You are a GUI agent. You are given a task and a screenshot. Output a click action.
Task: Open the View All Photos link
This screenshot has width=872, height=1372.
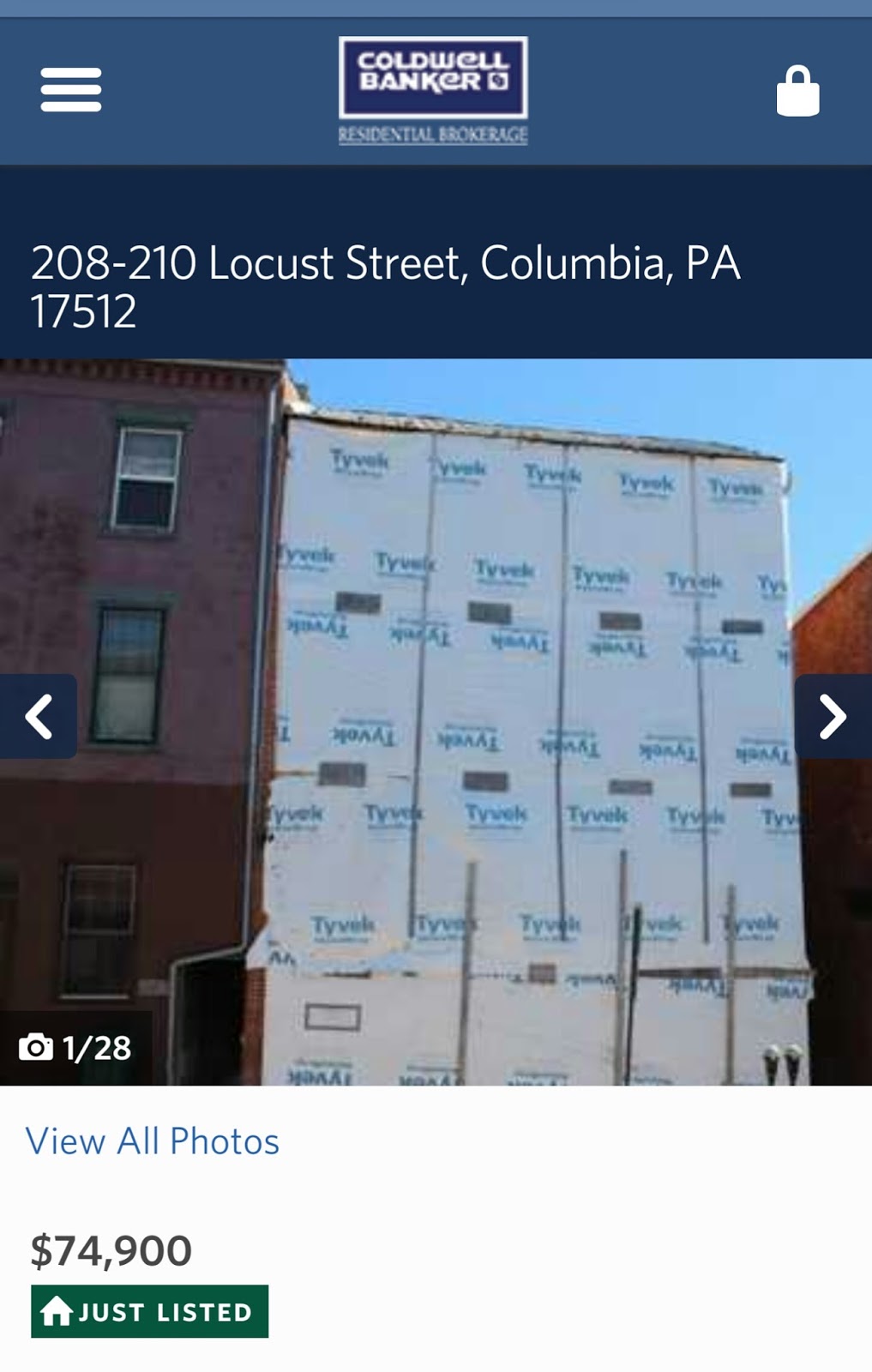tap(153, 1141)
